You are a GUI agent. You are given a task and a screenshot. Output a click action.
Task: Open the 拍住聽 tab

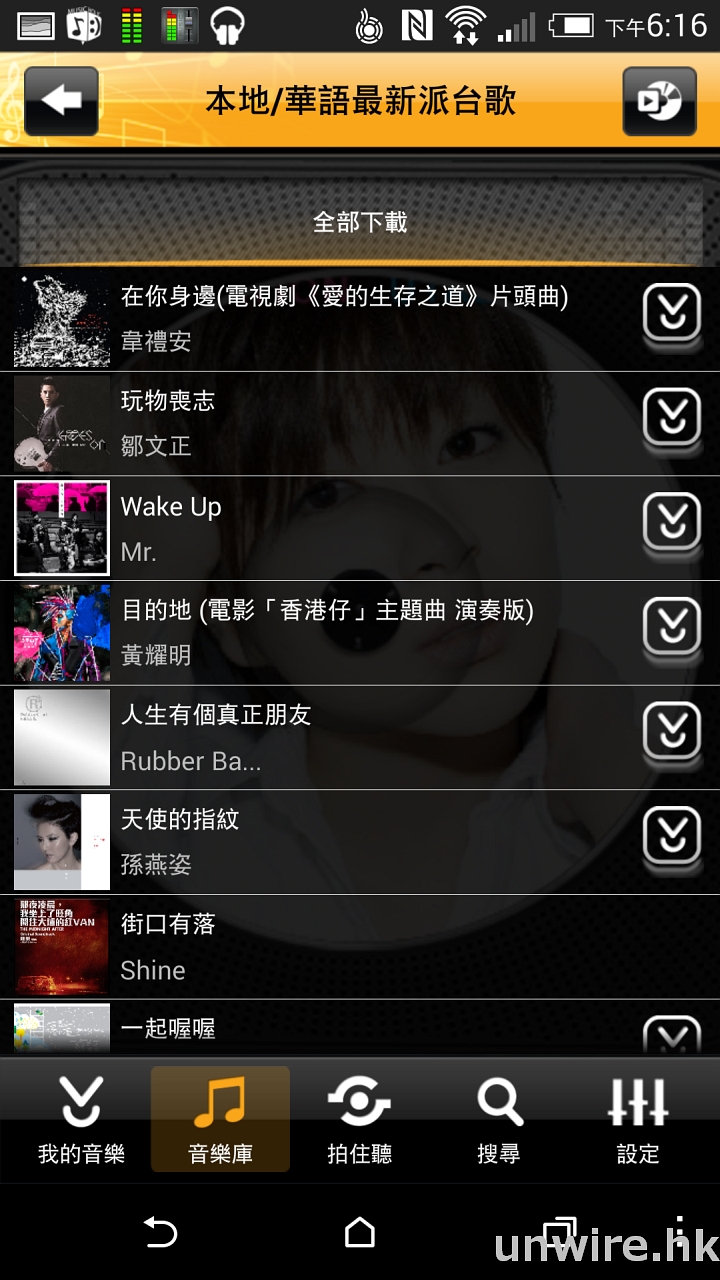pos(360,1118)
